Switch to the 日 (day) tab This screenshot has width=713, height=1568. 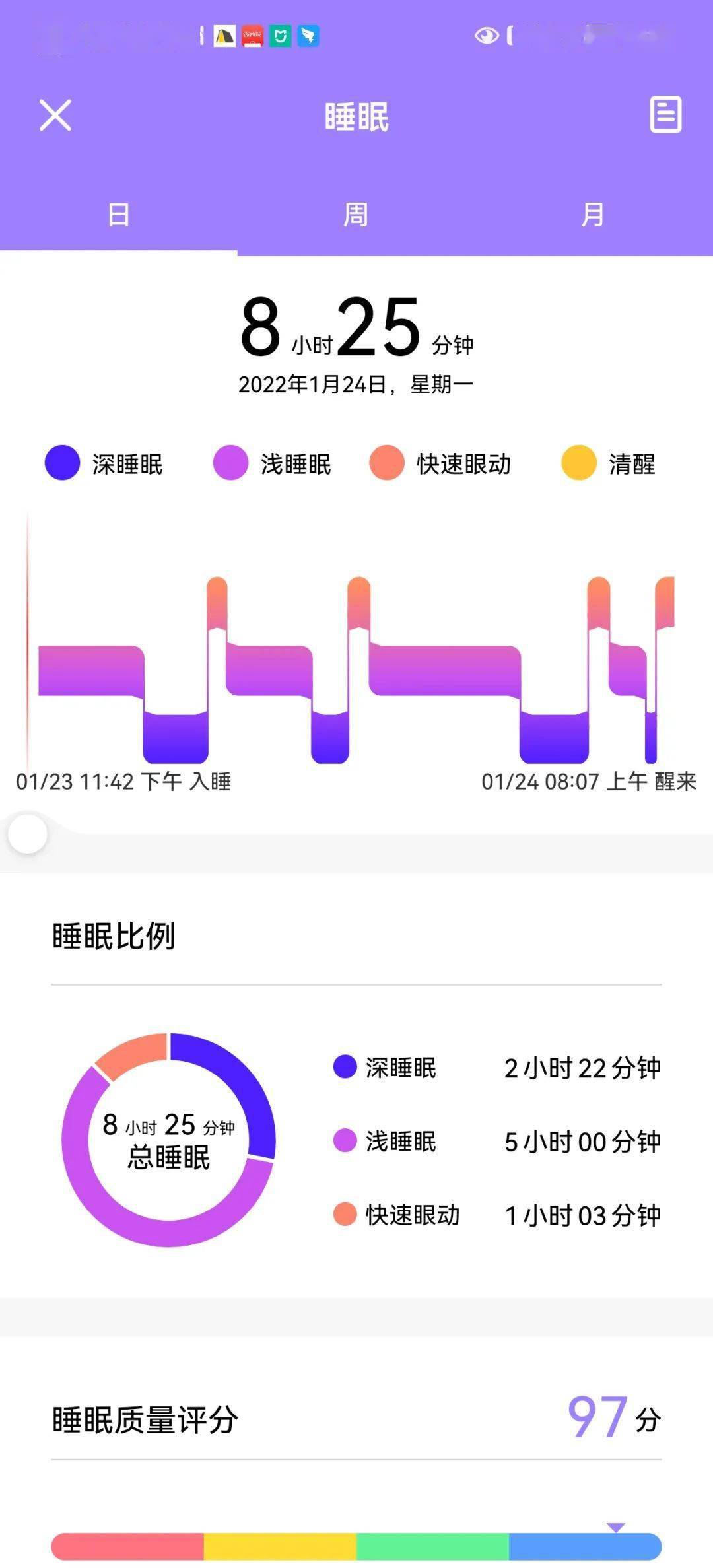119,215
